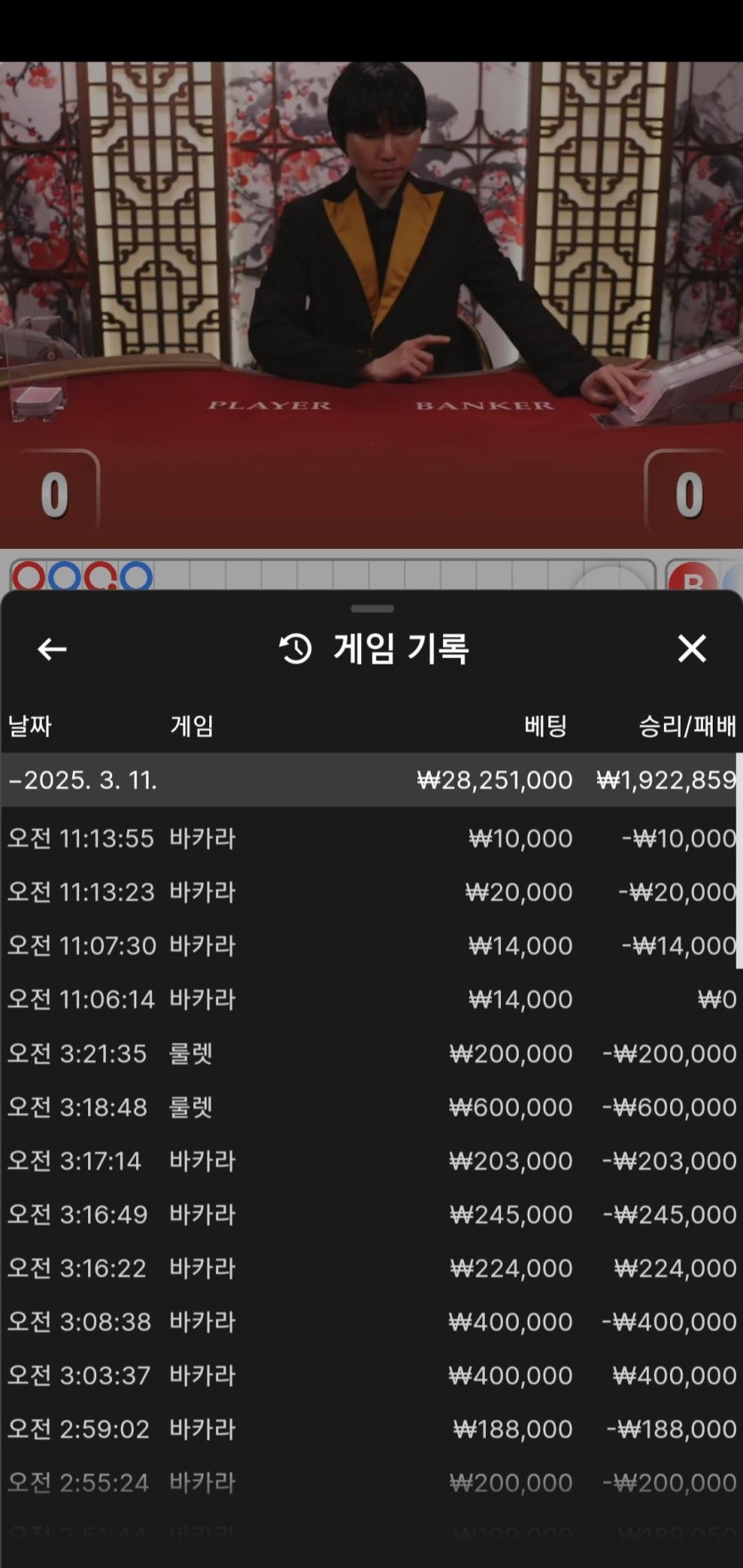Select the 오전 3:16:49 바카라 entry
743x1568 pixels.
tap(371, 1215)
